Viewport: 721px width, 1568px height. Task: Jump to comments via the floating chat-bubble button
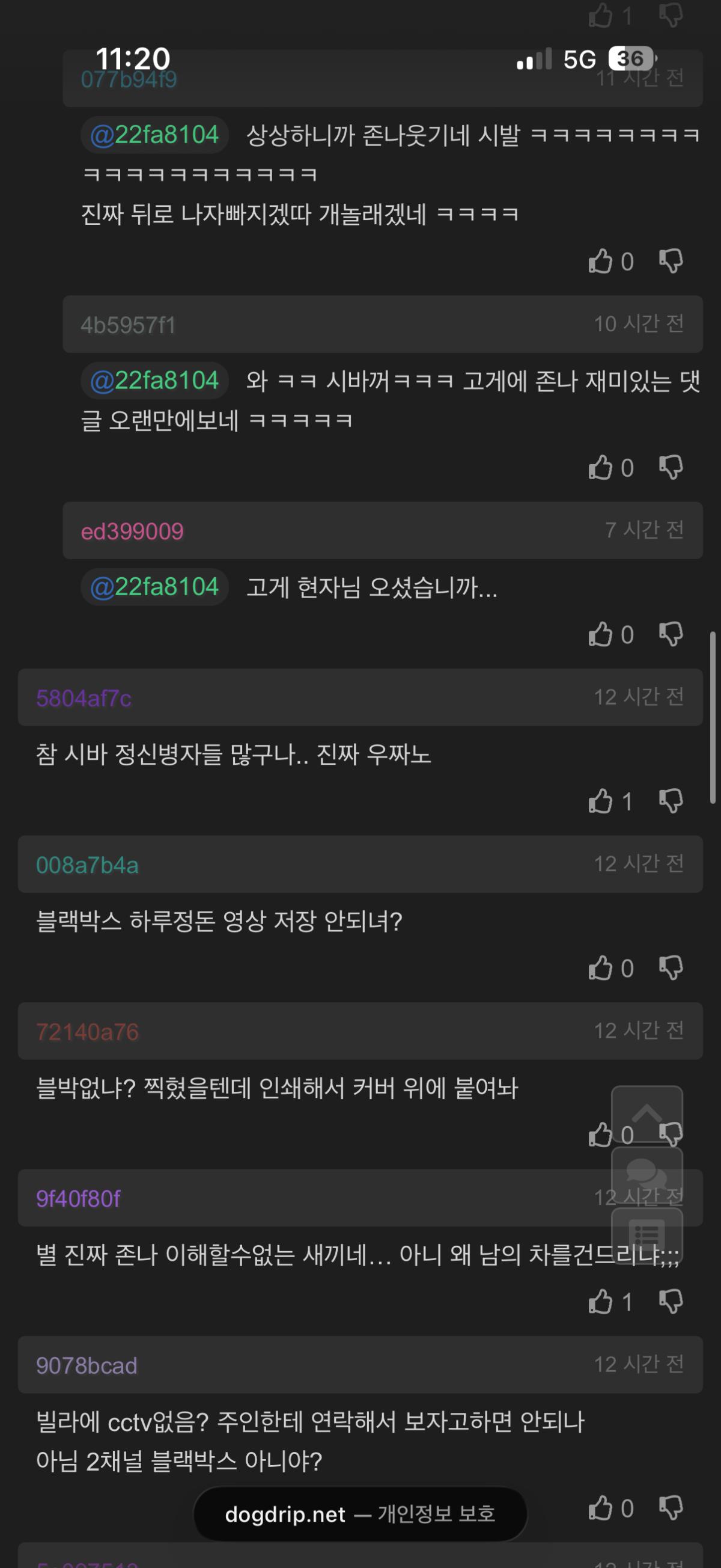click(x=646, y=1175)
